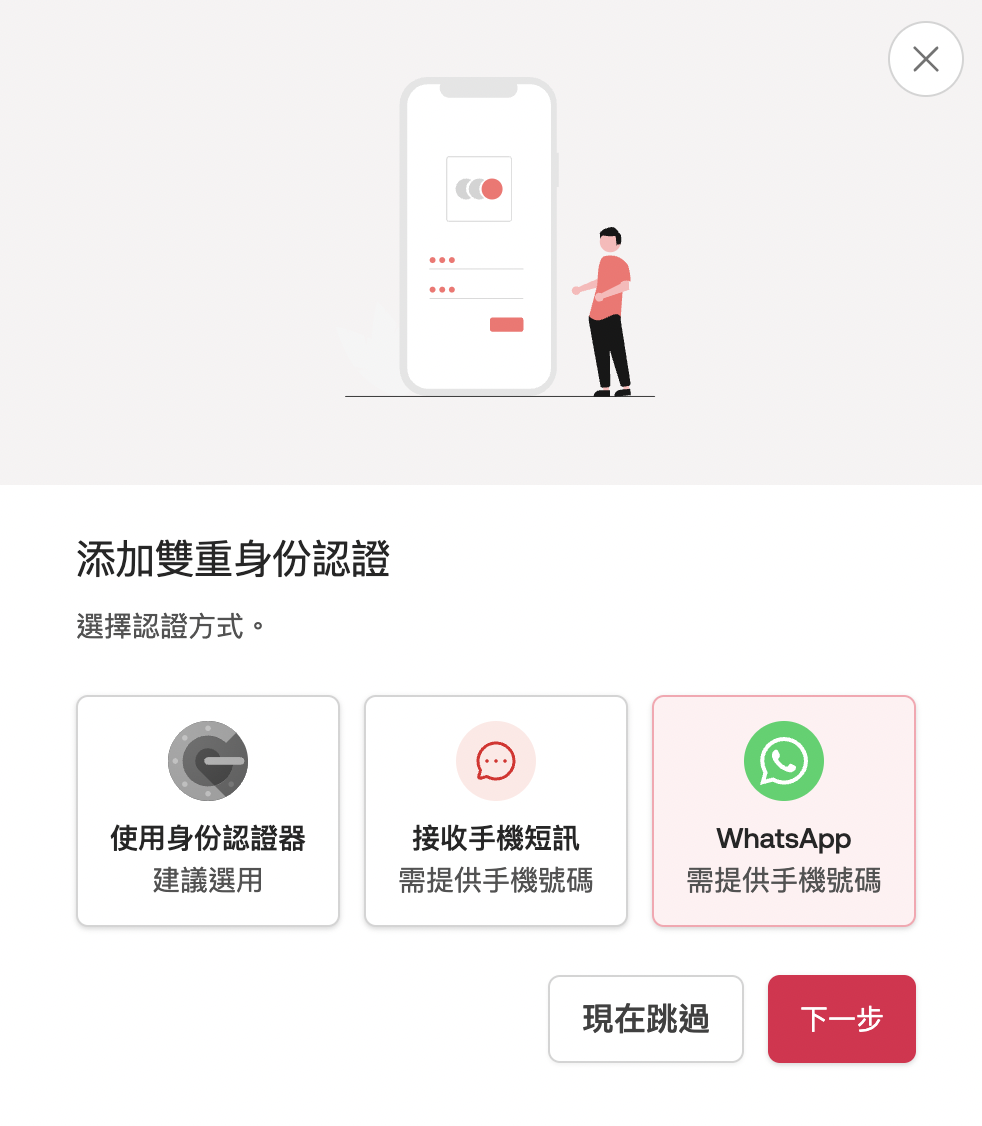Continue with the 下一步 button

[841, 1019]
